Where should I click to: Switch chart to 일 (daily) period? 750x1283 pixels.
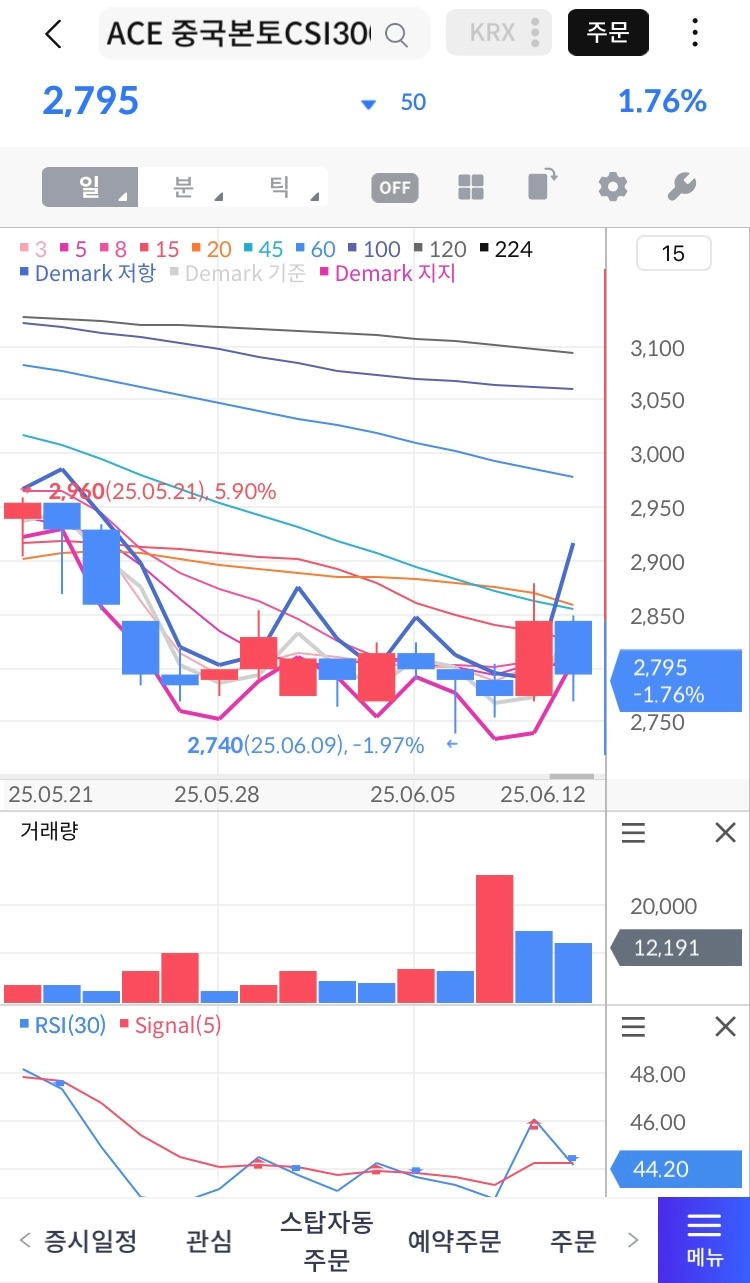coord(90,187)
